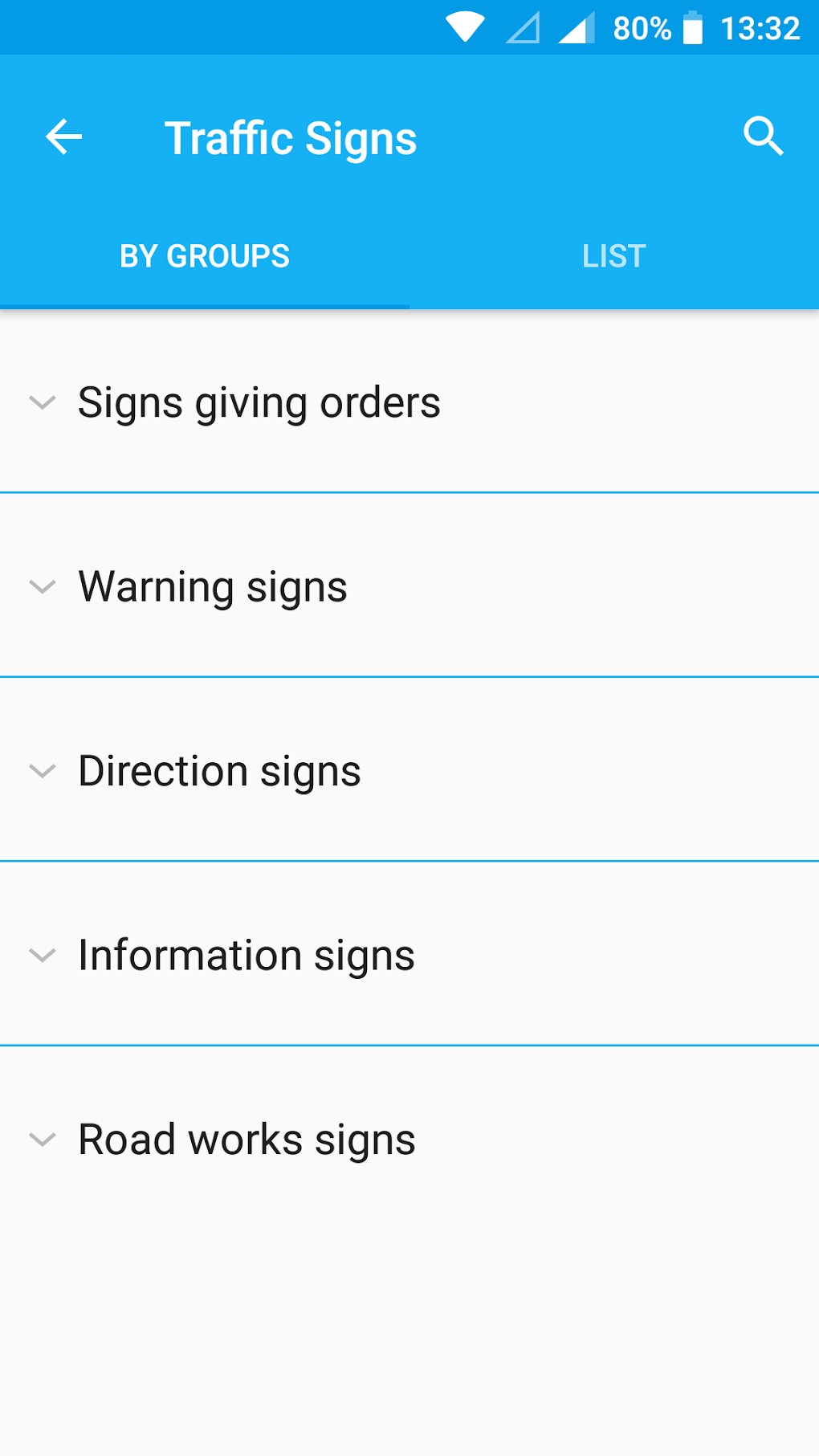This screenshot has width=819, height=1456.
Task: Select the BY GROUPS tab
Action: click(204, 255)
